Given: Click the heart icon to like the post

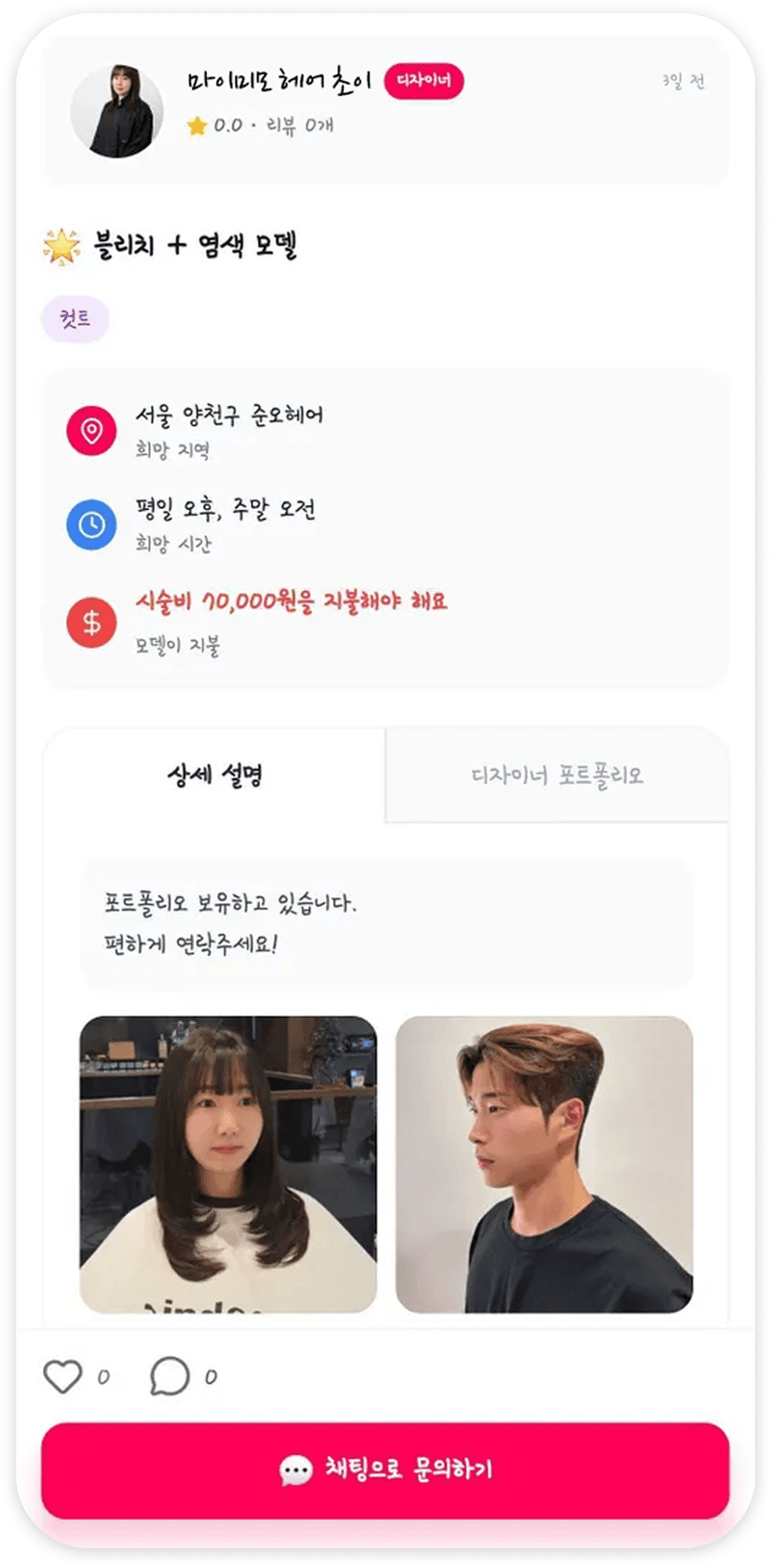Looking at the screenshot, I should point(63,1375).
